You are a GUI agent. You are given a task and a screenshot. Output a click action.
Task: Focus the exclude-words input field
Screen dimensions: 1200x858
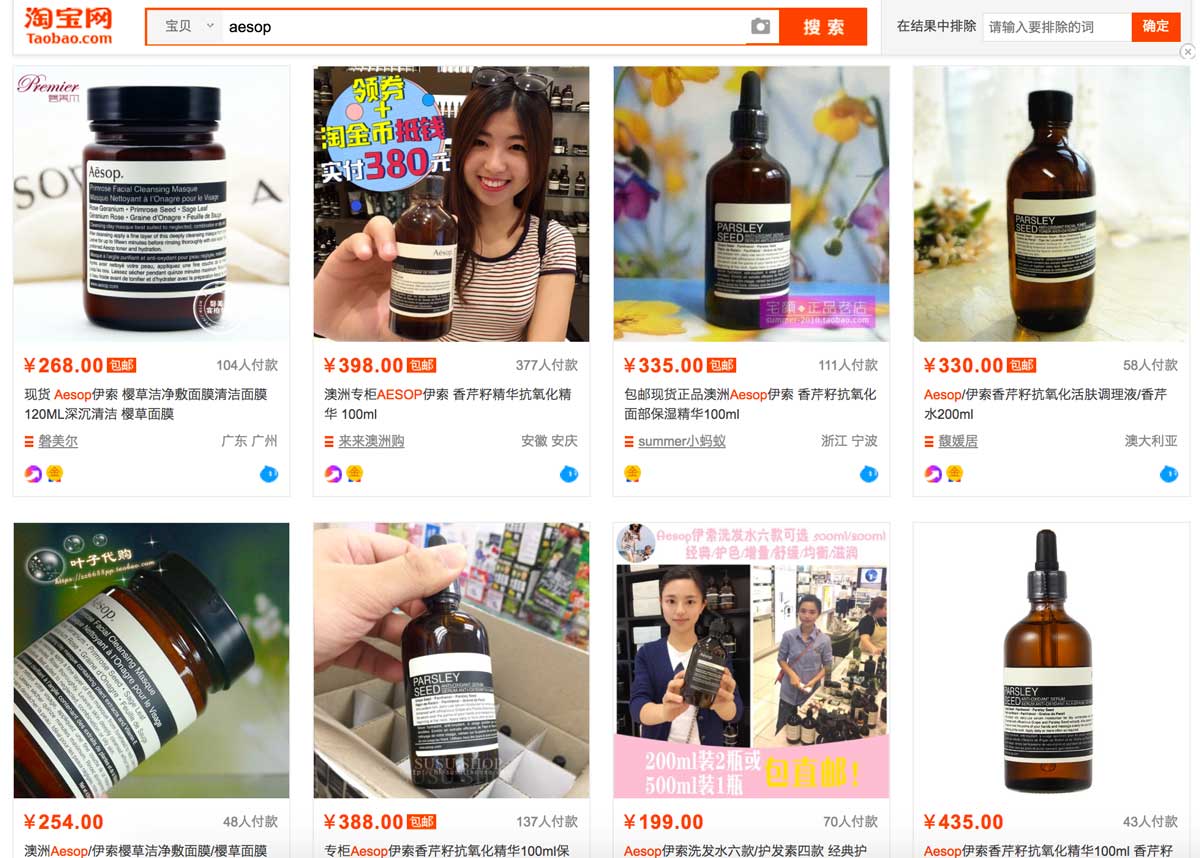tap(1056, 27)
